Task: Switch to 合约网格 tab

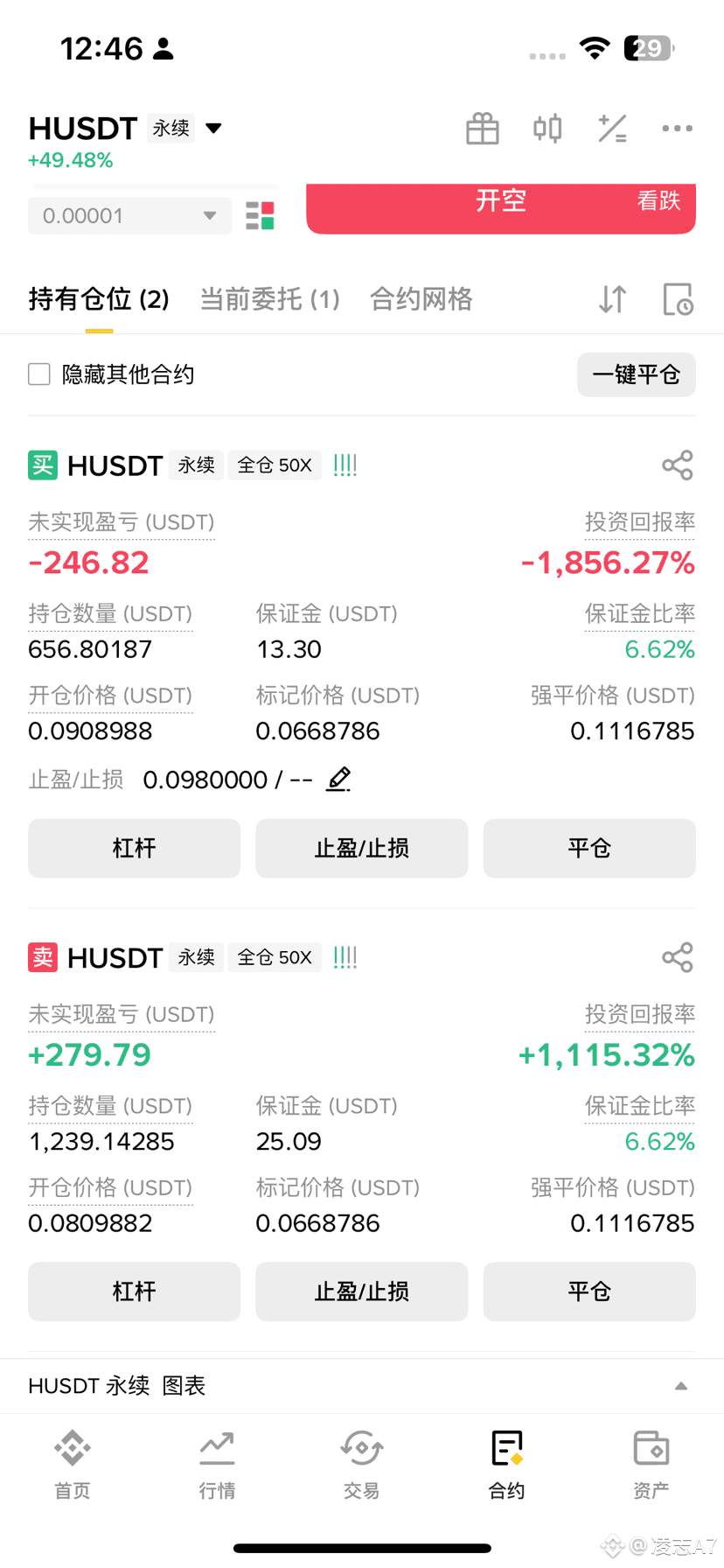Action: pos(421,299)
